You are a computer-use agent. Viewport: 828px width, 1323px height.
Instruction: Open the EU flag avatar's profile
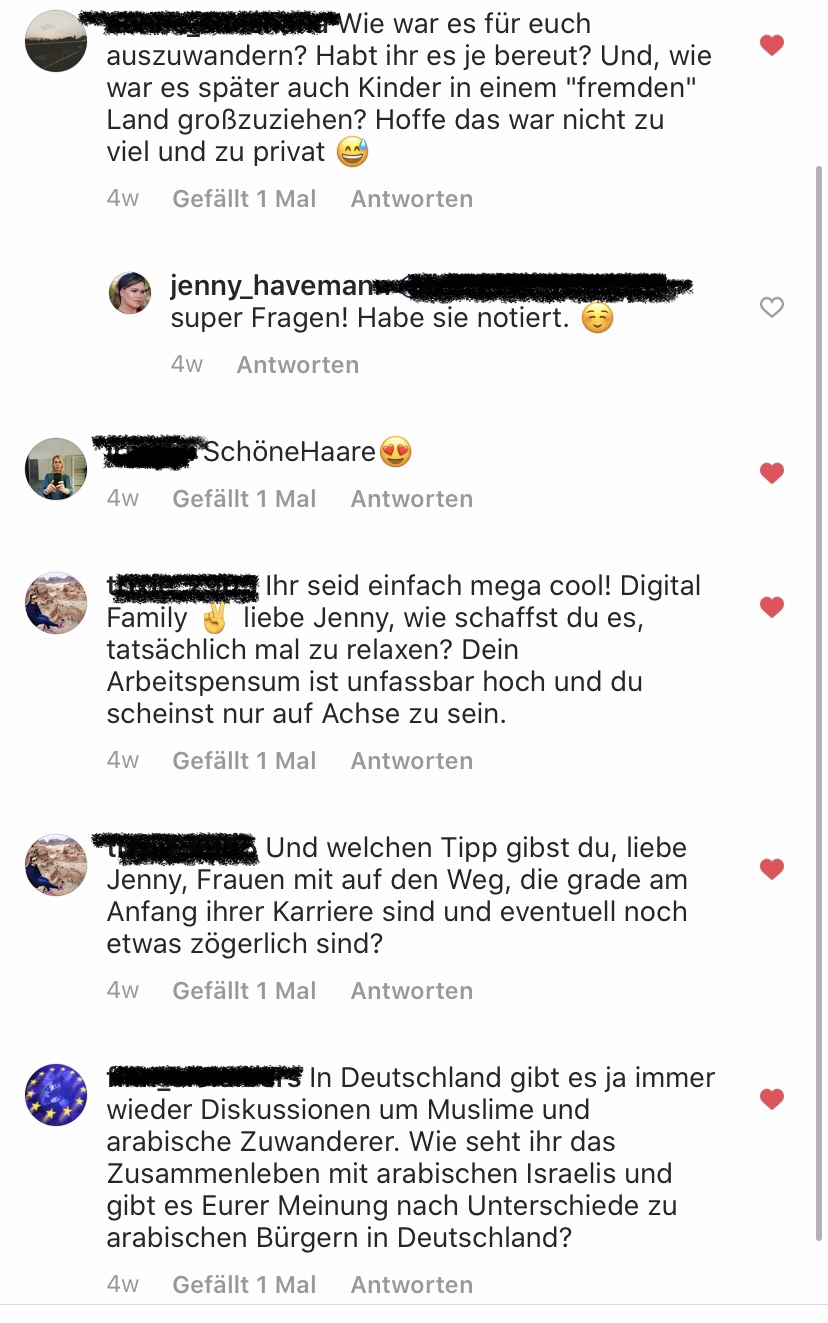[56, 1095]
